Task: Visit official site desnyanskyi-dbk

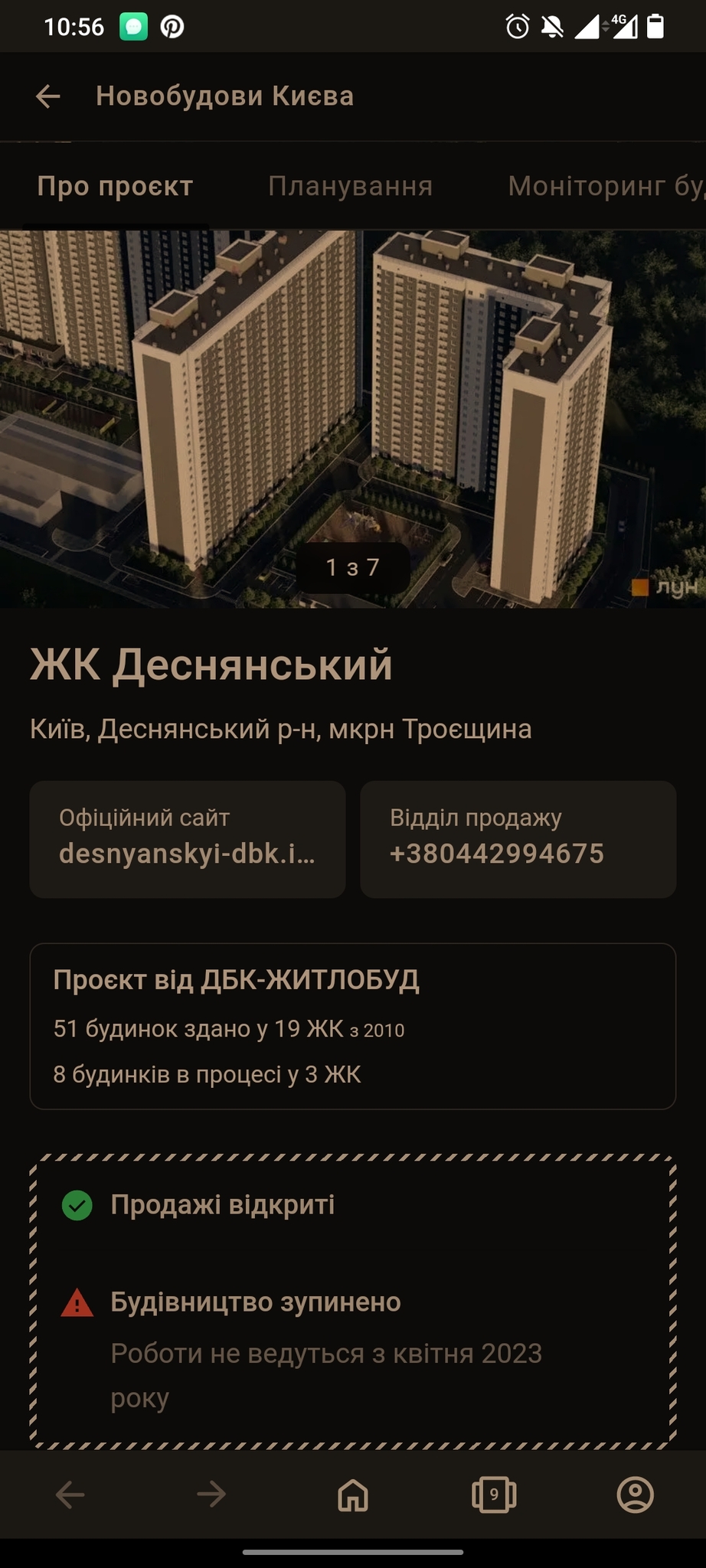Action: coord(188,839)
